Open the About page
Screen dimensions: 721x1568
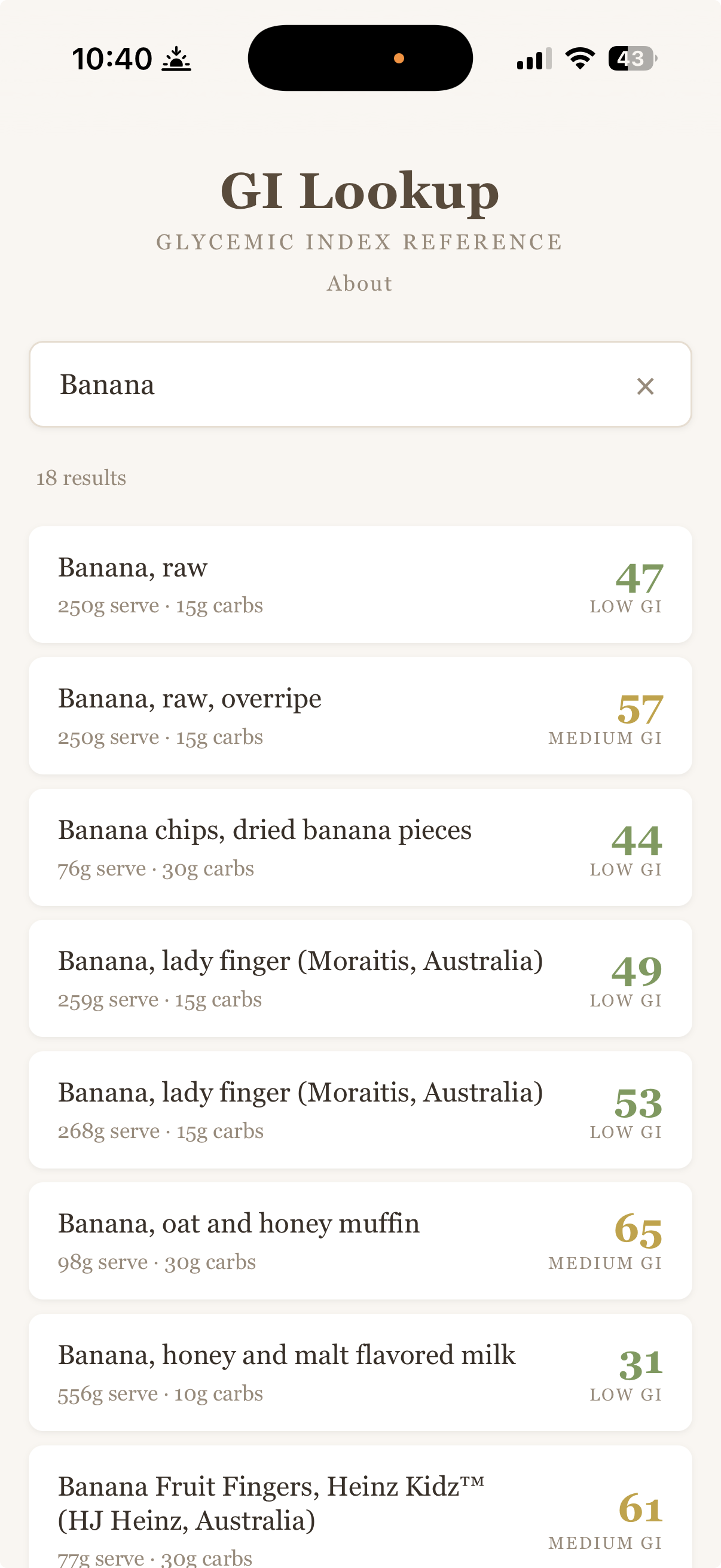tap(360, 282)
